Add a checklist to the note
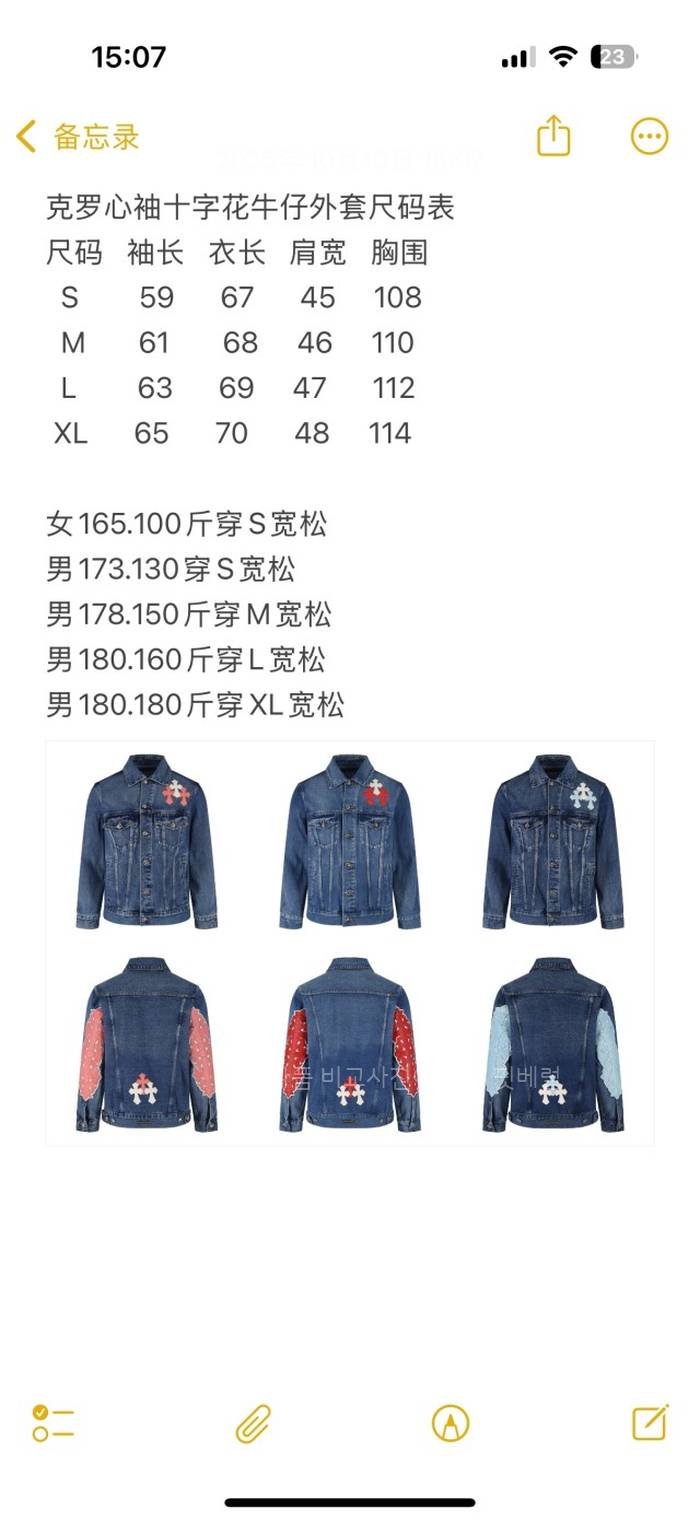Image resolution: width=700 pixels, height=1521 pixels. coord(53,1422)
